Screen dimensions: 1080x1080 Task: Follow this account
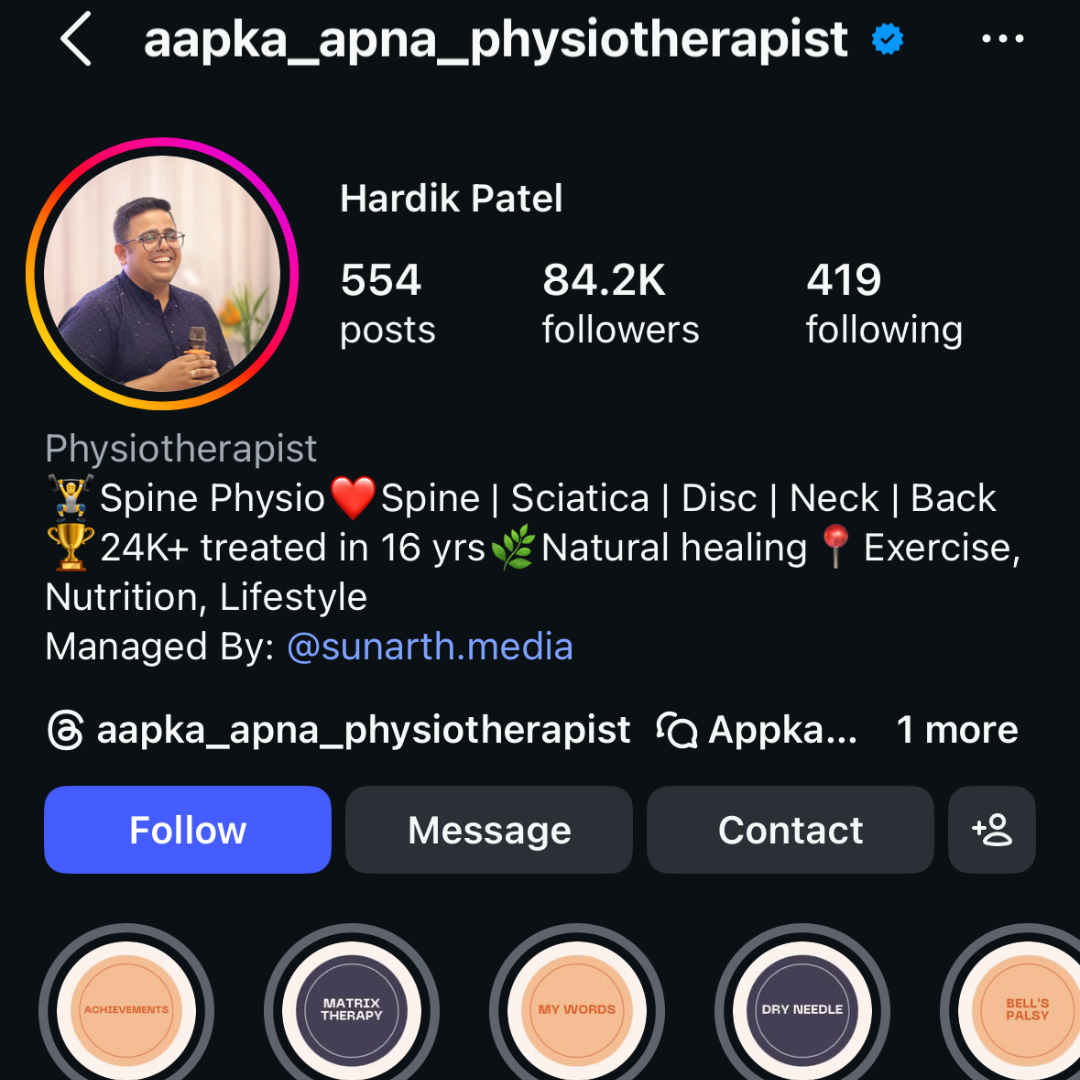pos(188,830)
